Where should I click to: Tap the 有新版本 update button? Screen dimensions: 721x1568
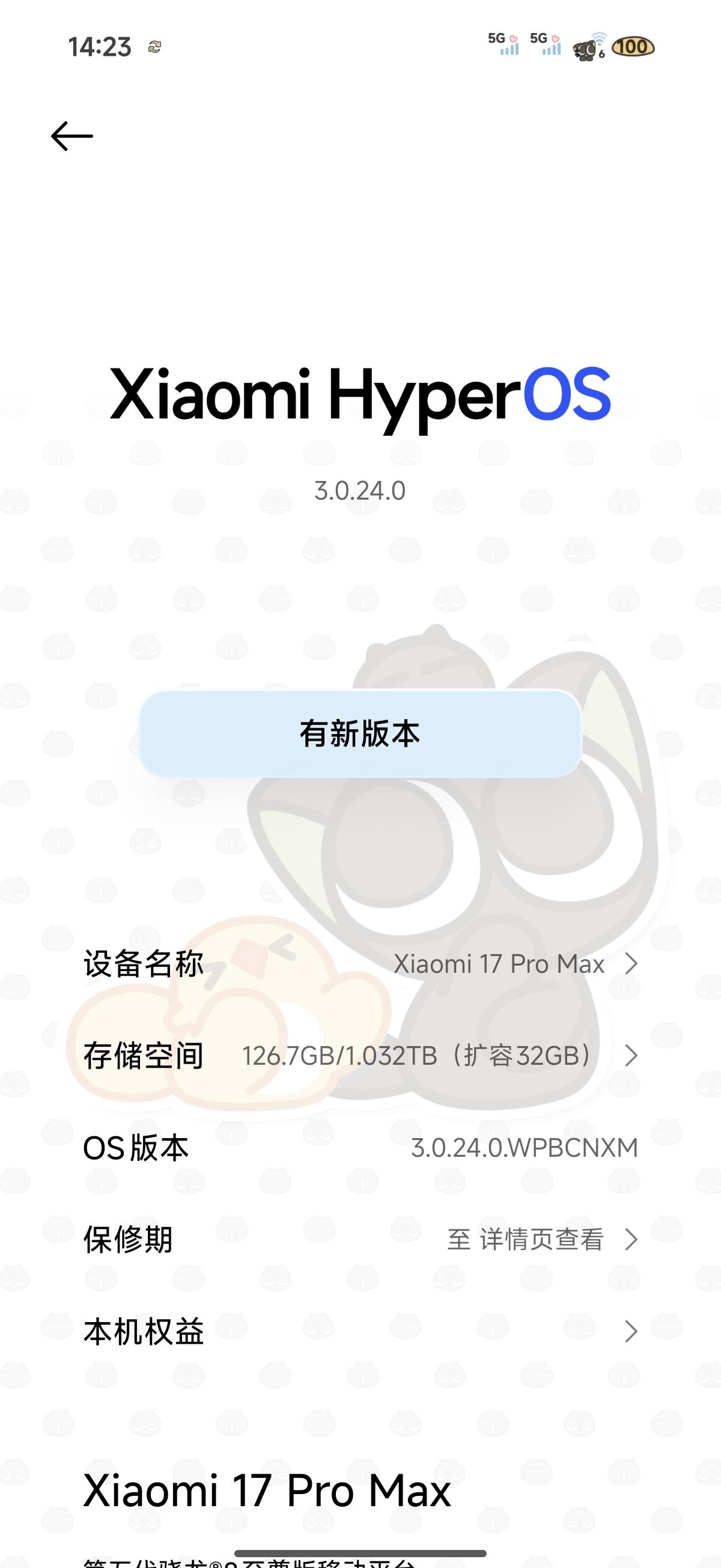[x=360, y=733]
